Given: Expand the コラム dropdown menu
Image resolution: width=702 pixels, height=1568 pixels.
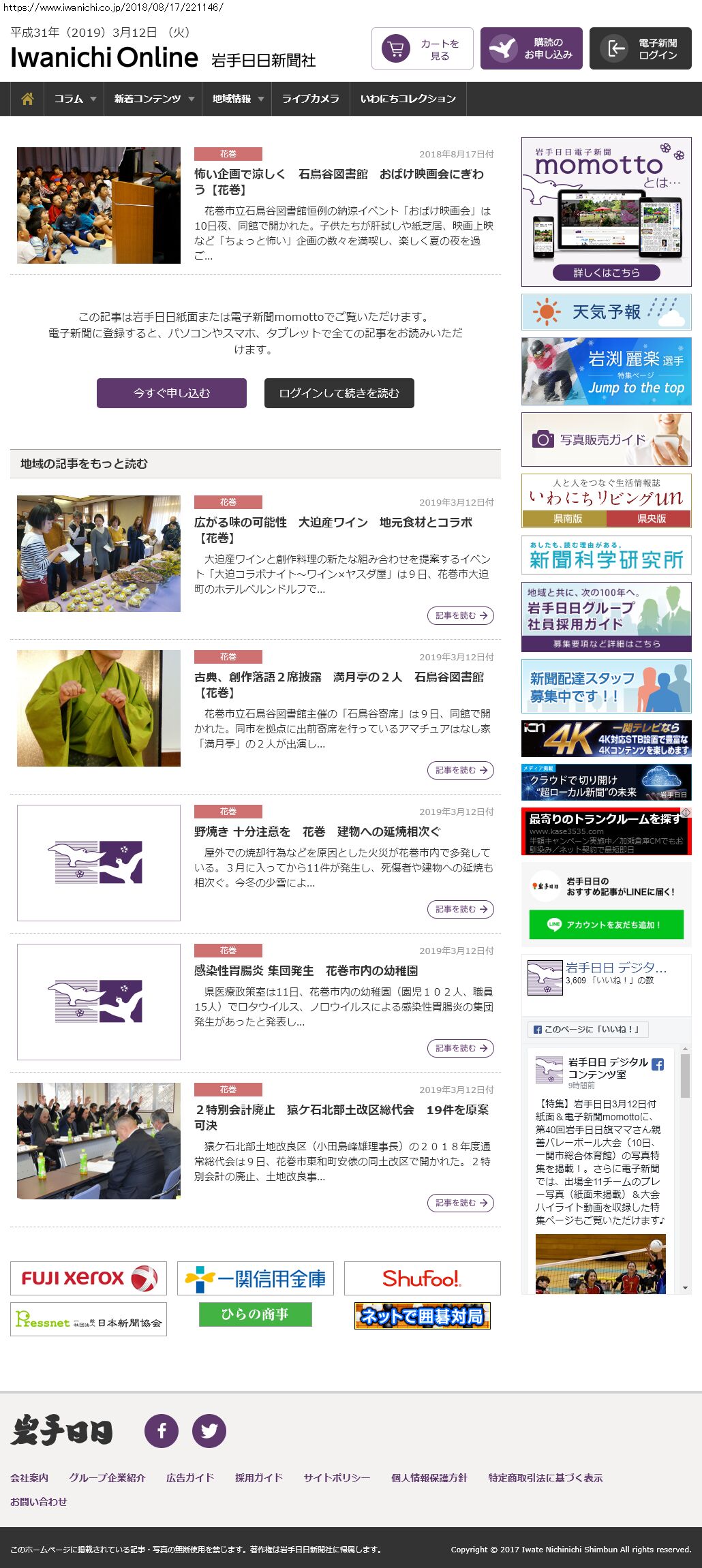Looking at the screenshot, I should coord(74,99).
